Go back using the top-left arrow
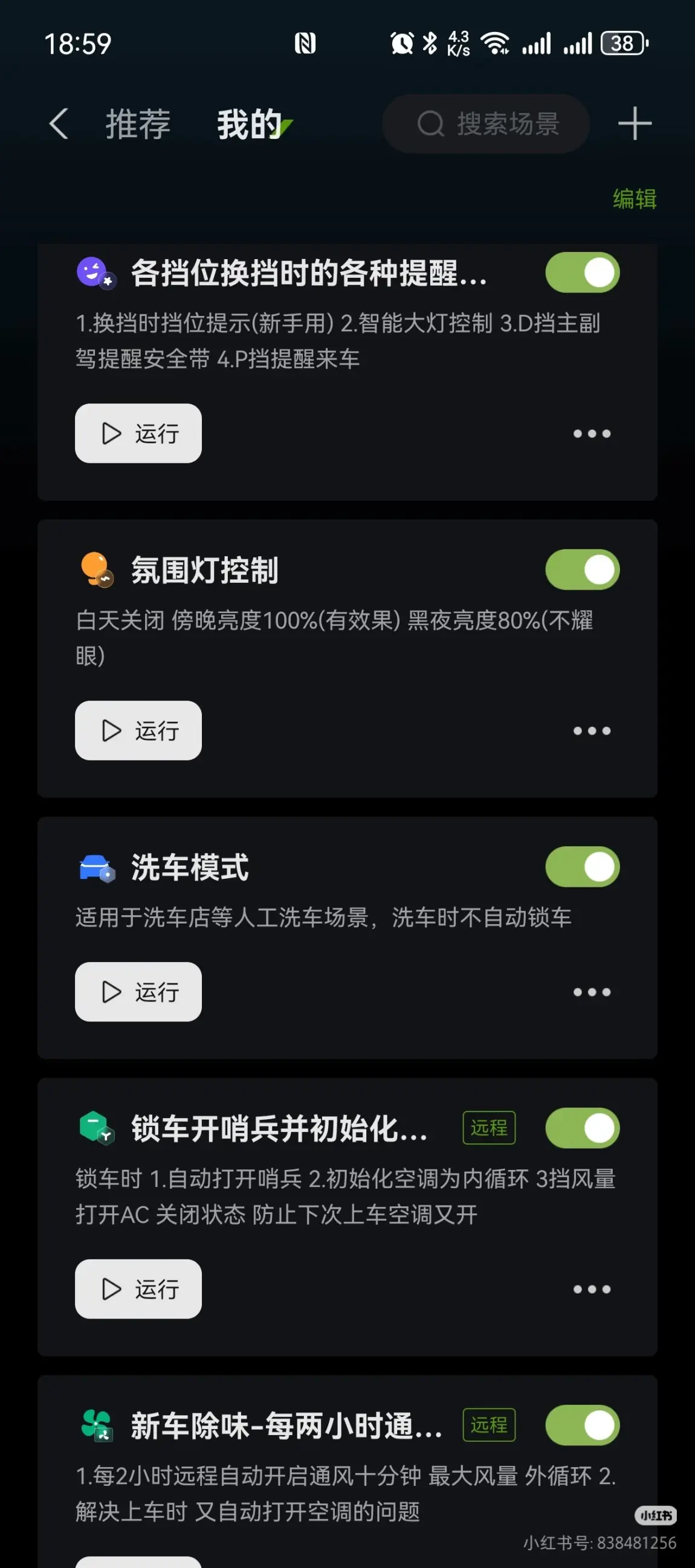Screen dimensions: 695x1568 59,124
